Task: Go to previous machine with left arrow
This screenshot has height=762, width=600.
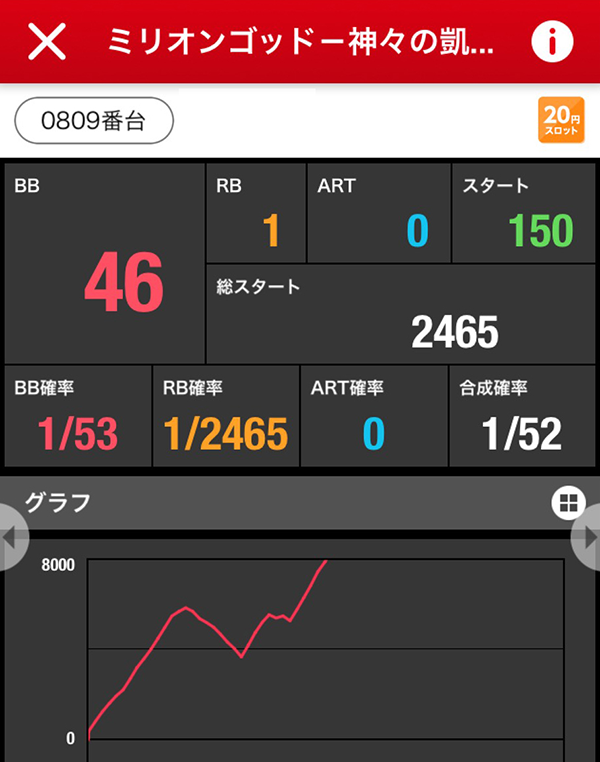Action: (x=10, y=538)
